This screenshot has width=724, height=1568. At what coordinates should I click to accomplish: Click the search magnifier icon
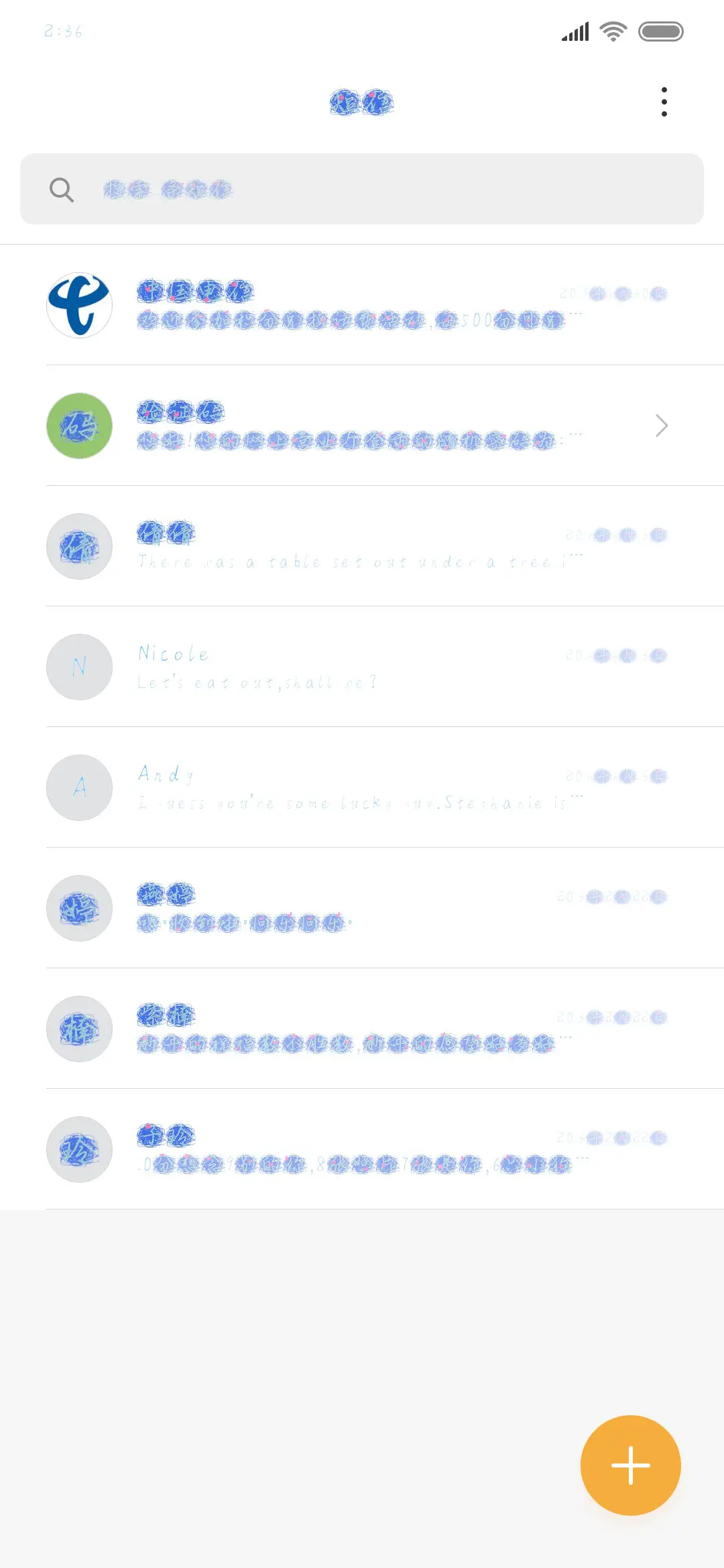click(x=61, y=189)
